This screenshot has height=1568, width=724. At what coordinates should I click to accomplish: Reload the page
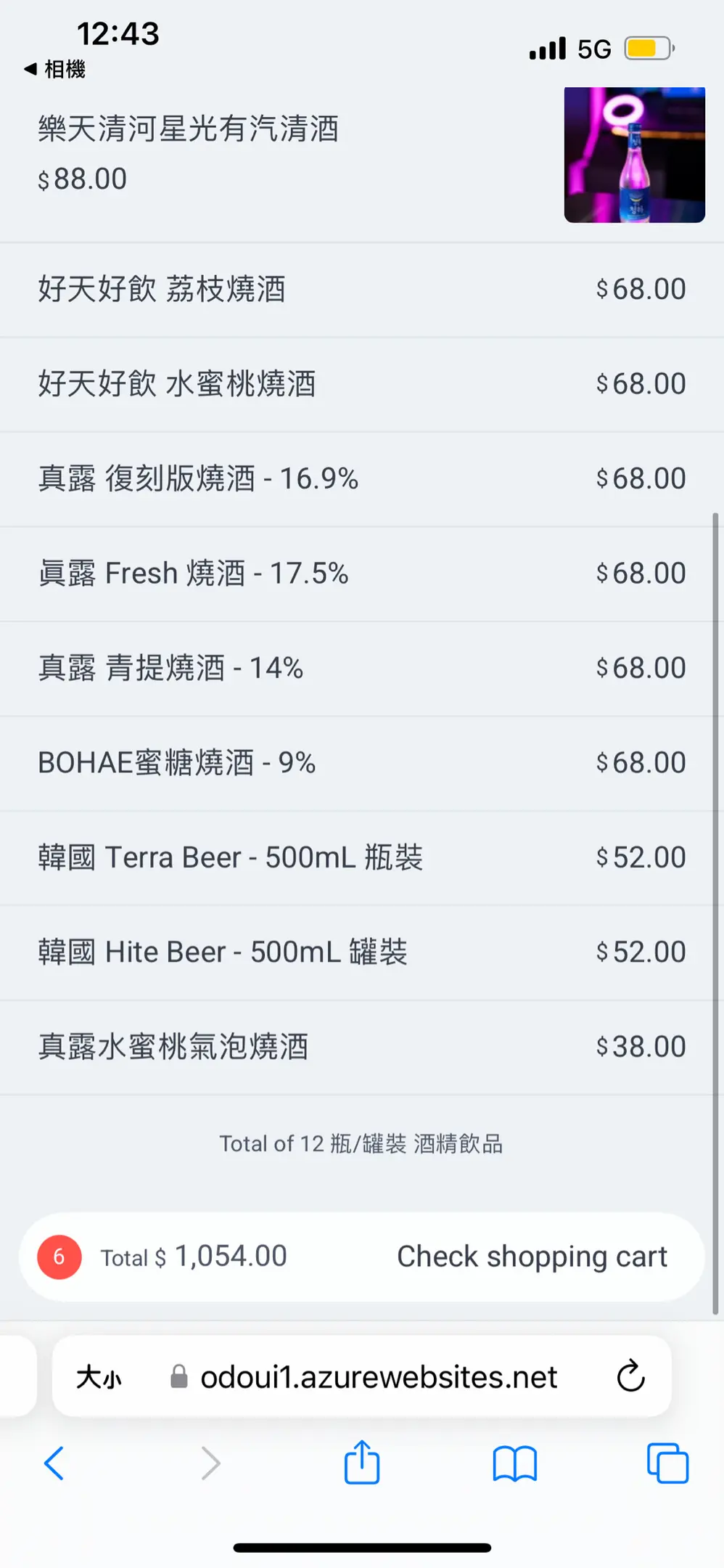click(x=630, y=1376)
